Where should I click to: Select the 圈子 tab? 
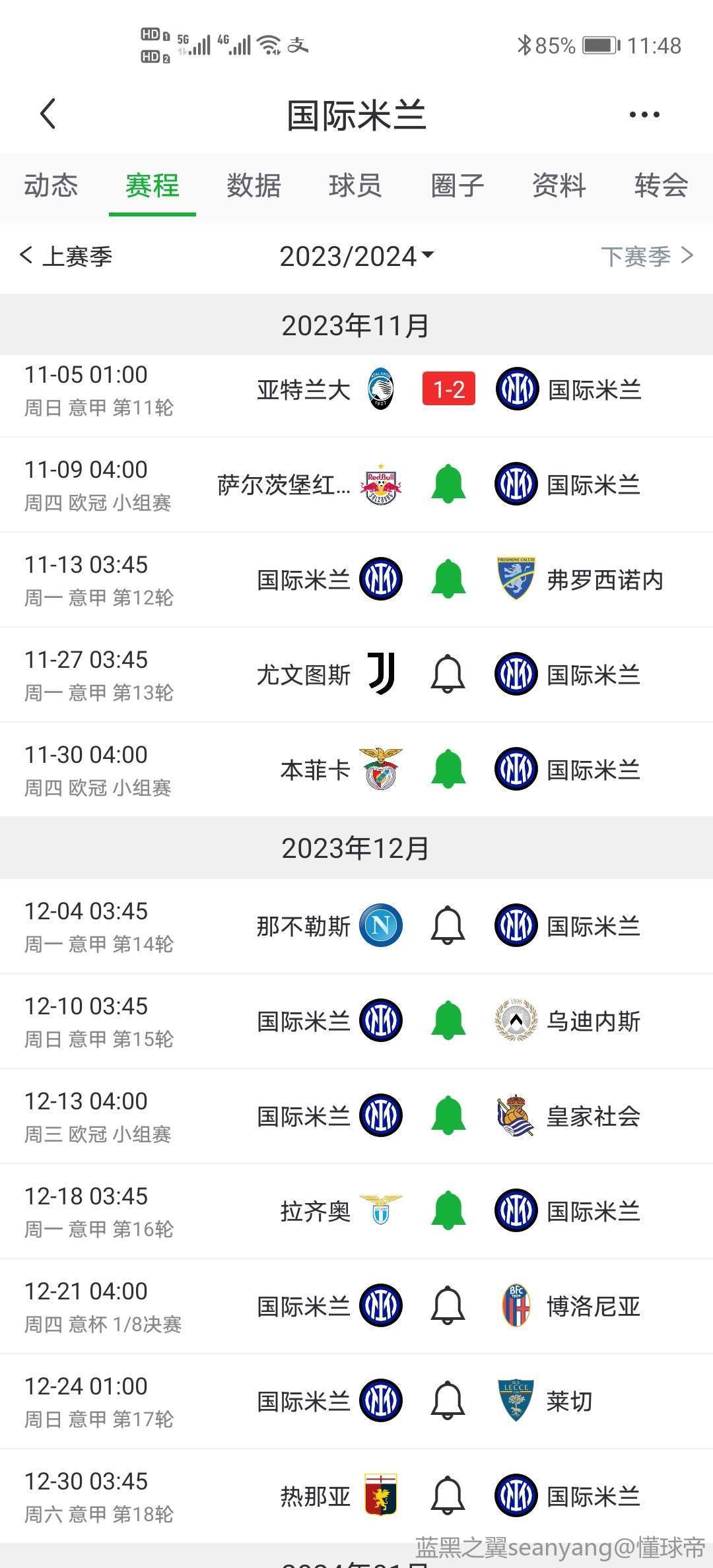[x=458, y=185]
